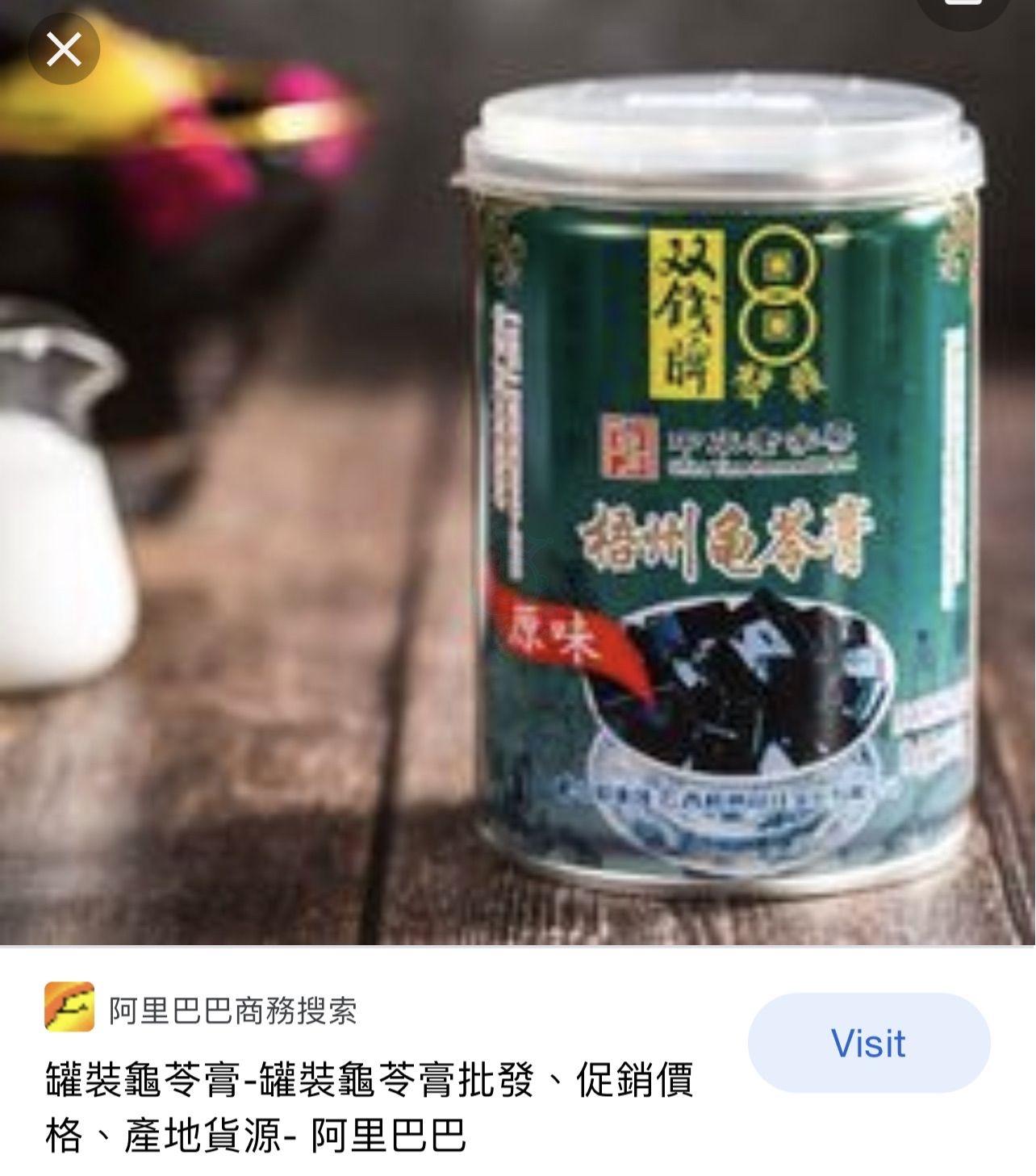Close the image viewer
The image size is (1036, 1176).
(x=64, y=51)
